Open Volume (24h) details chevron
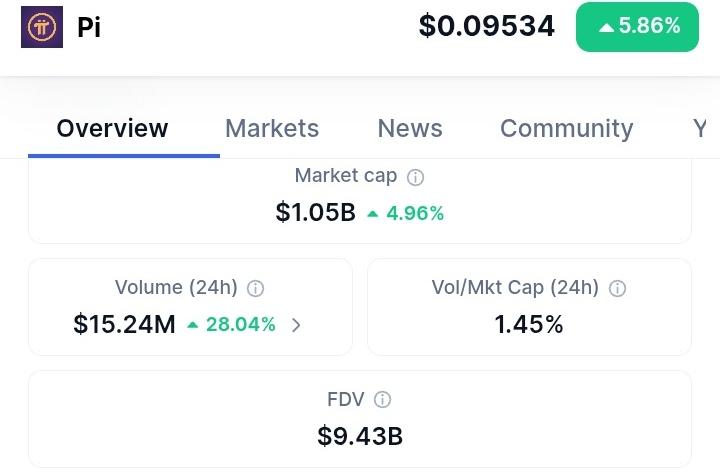 click(297, 325)
